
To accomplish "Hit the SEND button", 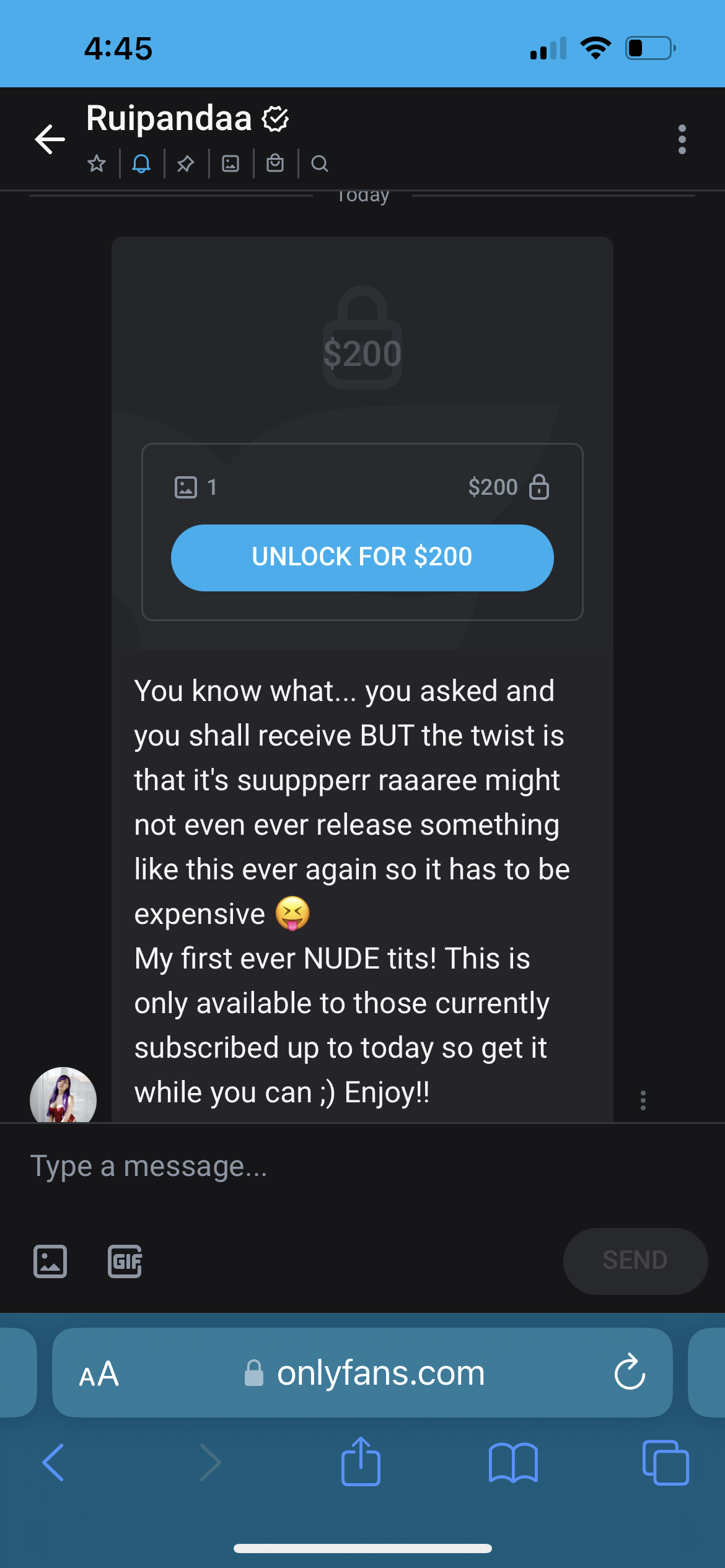I will pyautogui.click(x=635, y=1261).
